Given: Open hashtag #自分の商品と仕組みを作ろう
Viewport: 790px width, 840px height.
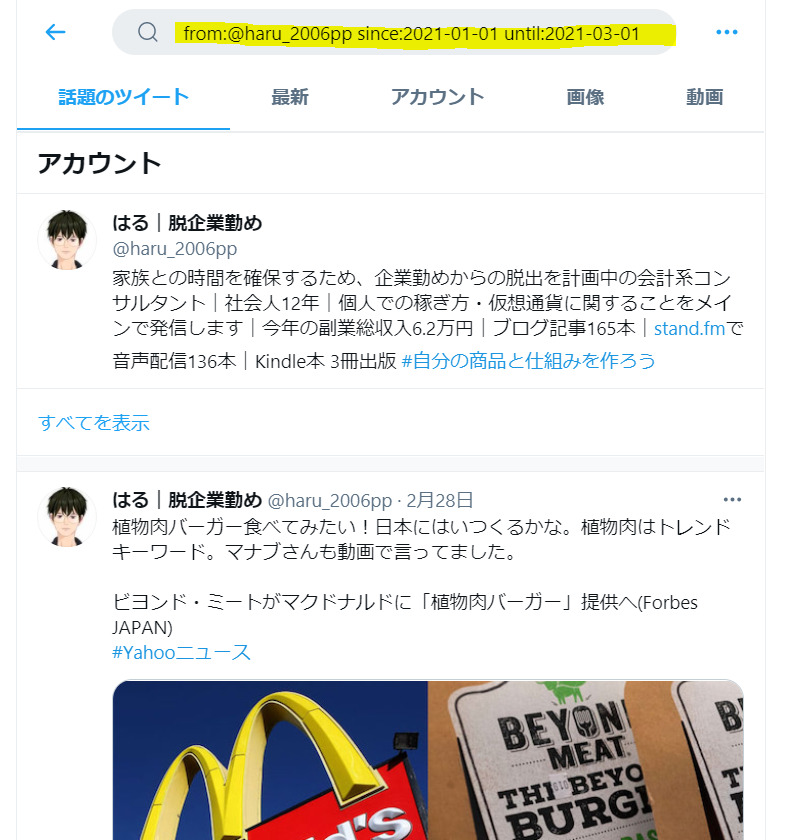Looking at the screenshot, I should [528, 360].
